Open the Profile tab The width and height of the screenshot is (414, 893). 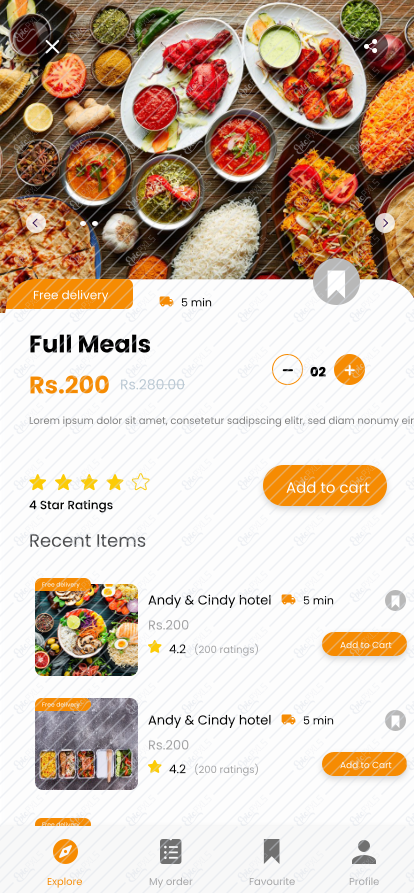click(x=364, y=862)
